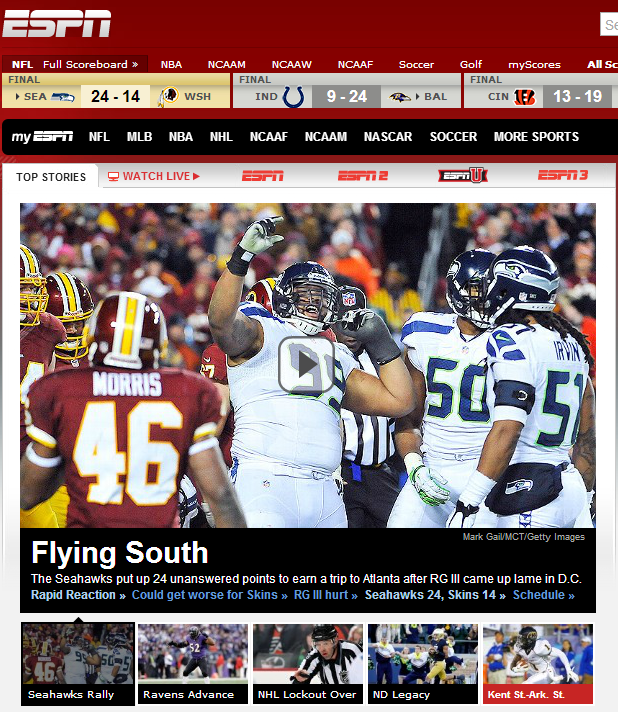Switch to the Watch Live tab
Image resolution: width=618 pixels, height=712 pixels.
[x=154, y=176]
